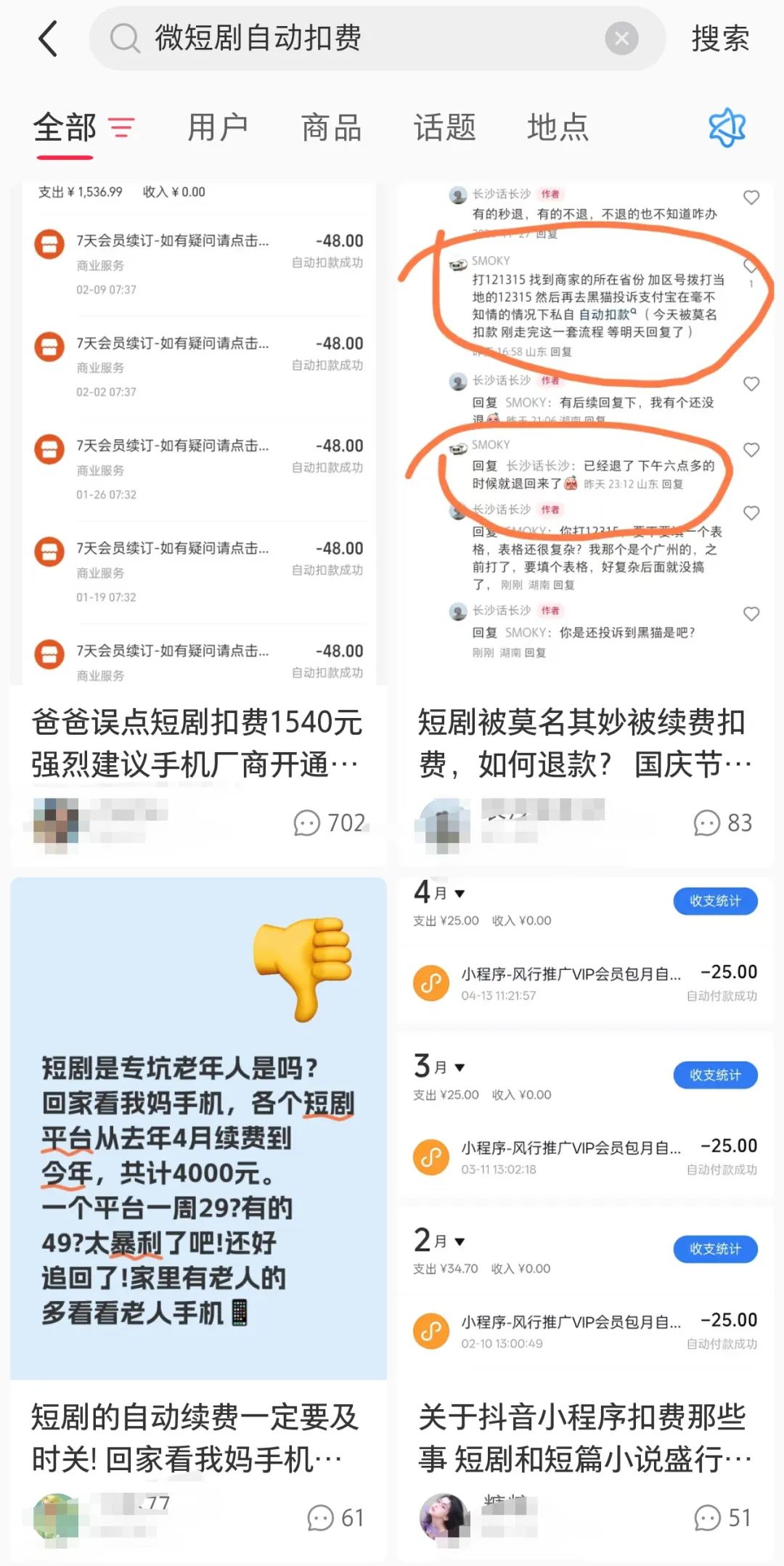Switch to the 用户 tab
The image size is (784, 1566).
click(217, 128)
